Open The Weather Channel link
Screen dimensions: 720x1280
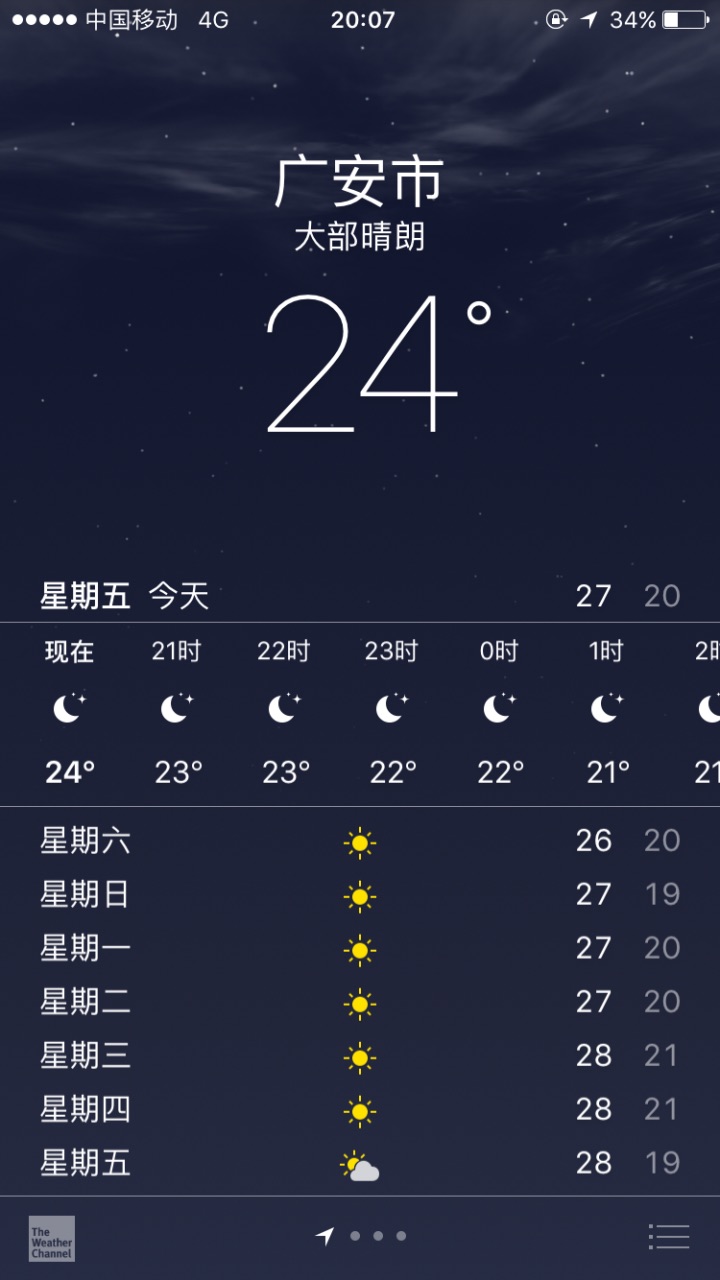pyautogui.click(x=51, y=1238)
